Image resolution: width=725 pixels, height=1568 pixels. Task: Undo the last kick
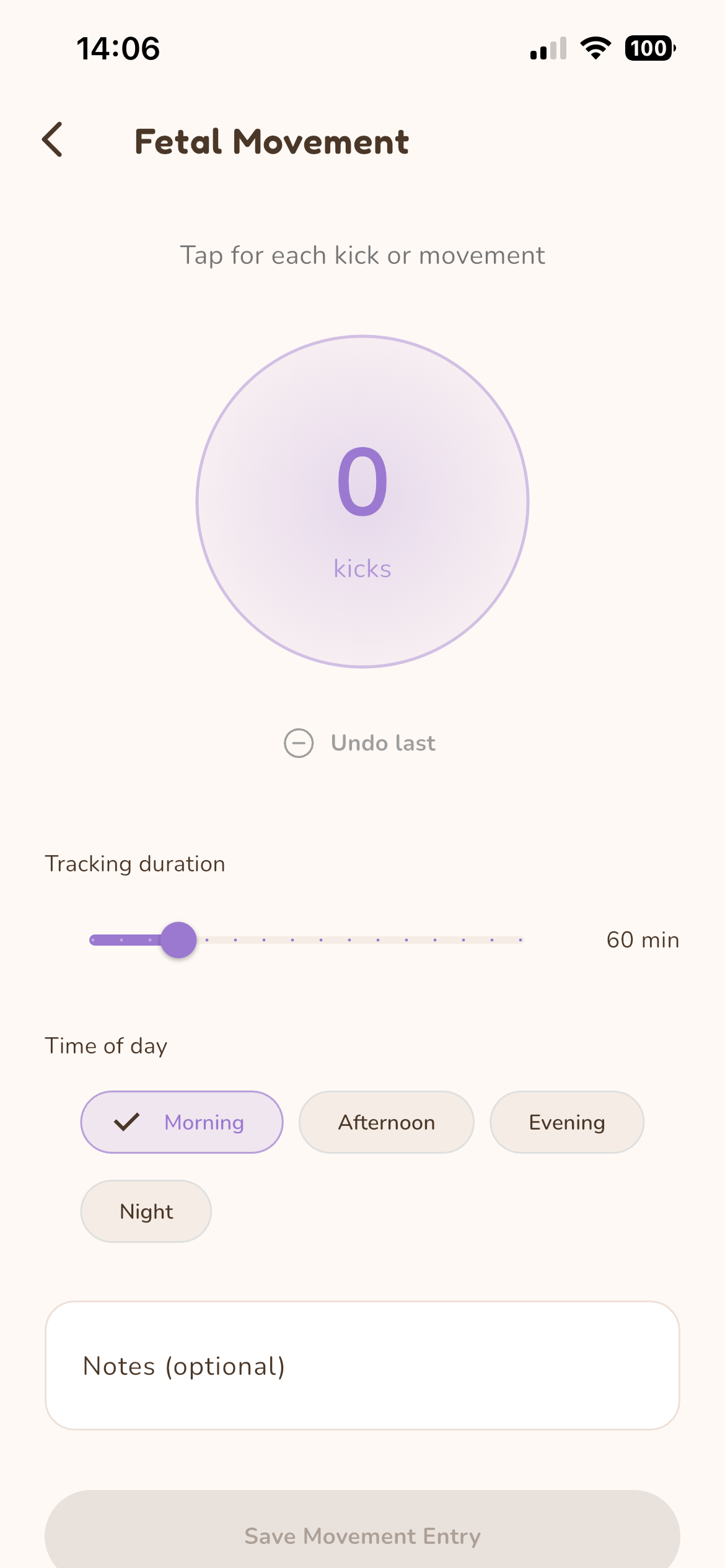360,743
